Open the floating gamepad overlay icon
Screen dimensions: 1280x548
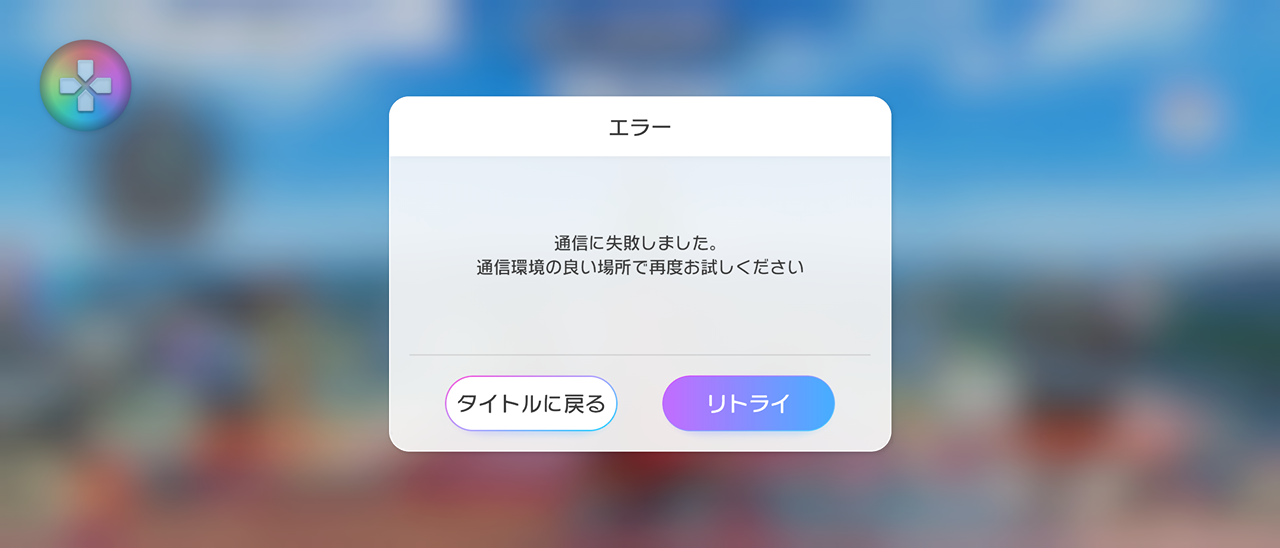[86, 85]
